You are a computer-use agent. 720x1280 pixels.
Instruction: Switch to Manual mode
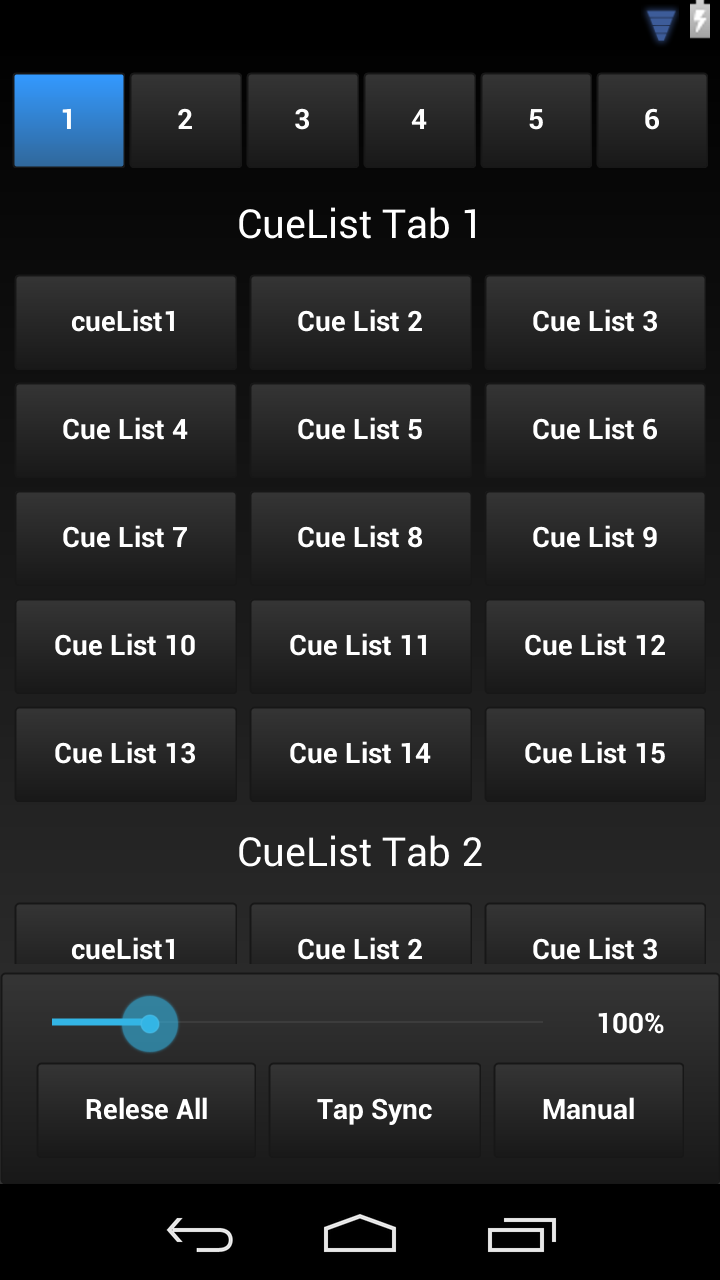point(589,1110)
